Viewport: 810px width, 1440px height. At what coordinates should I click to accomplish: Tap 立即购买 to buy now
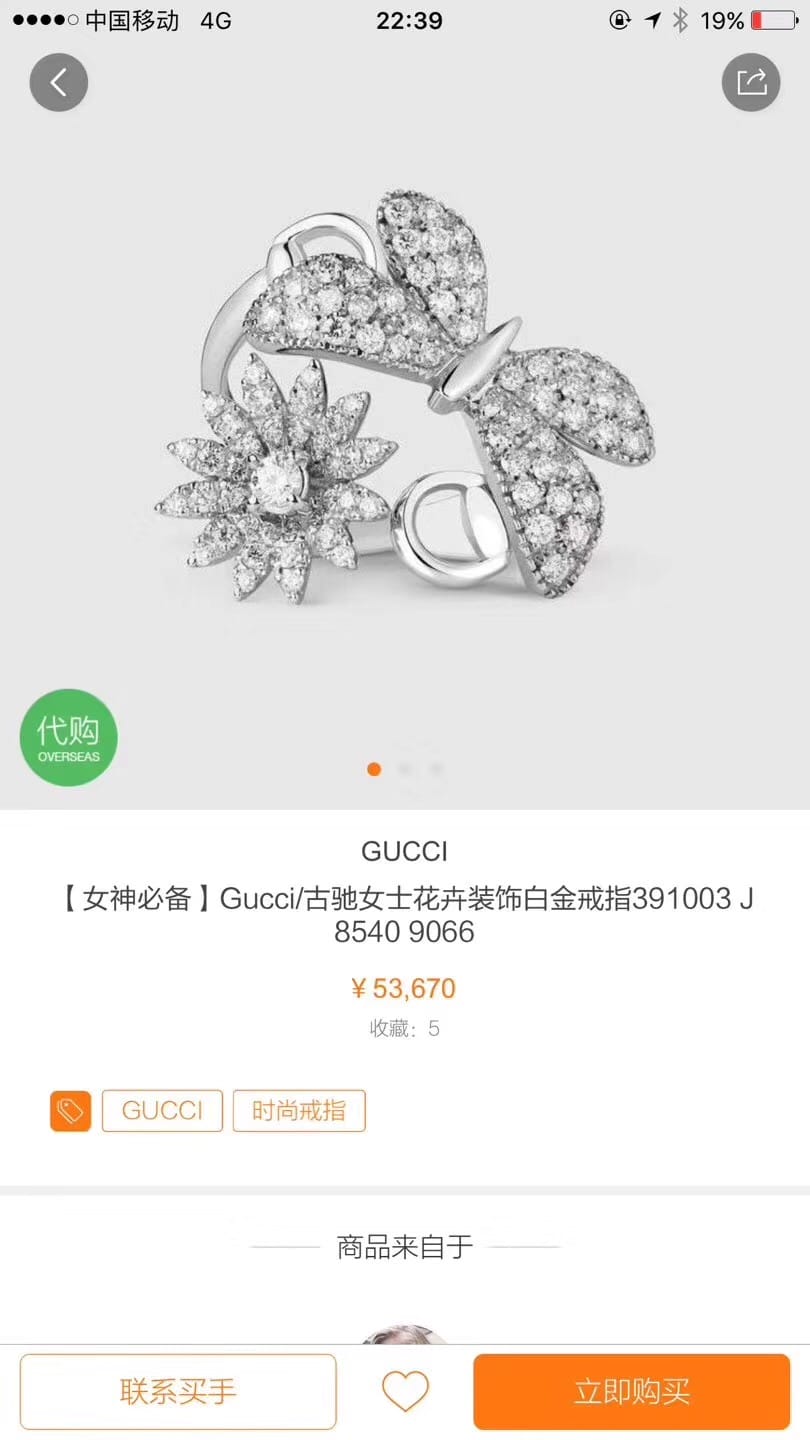tap(631, 1391)
